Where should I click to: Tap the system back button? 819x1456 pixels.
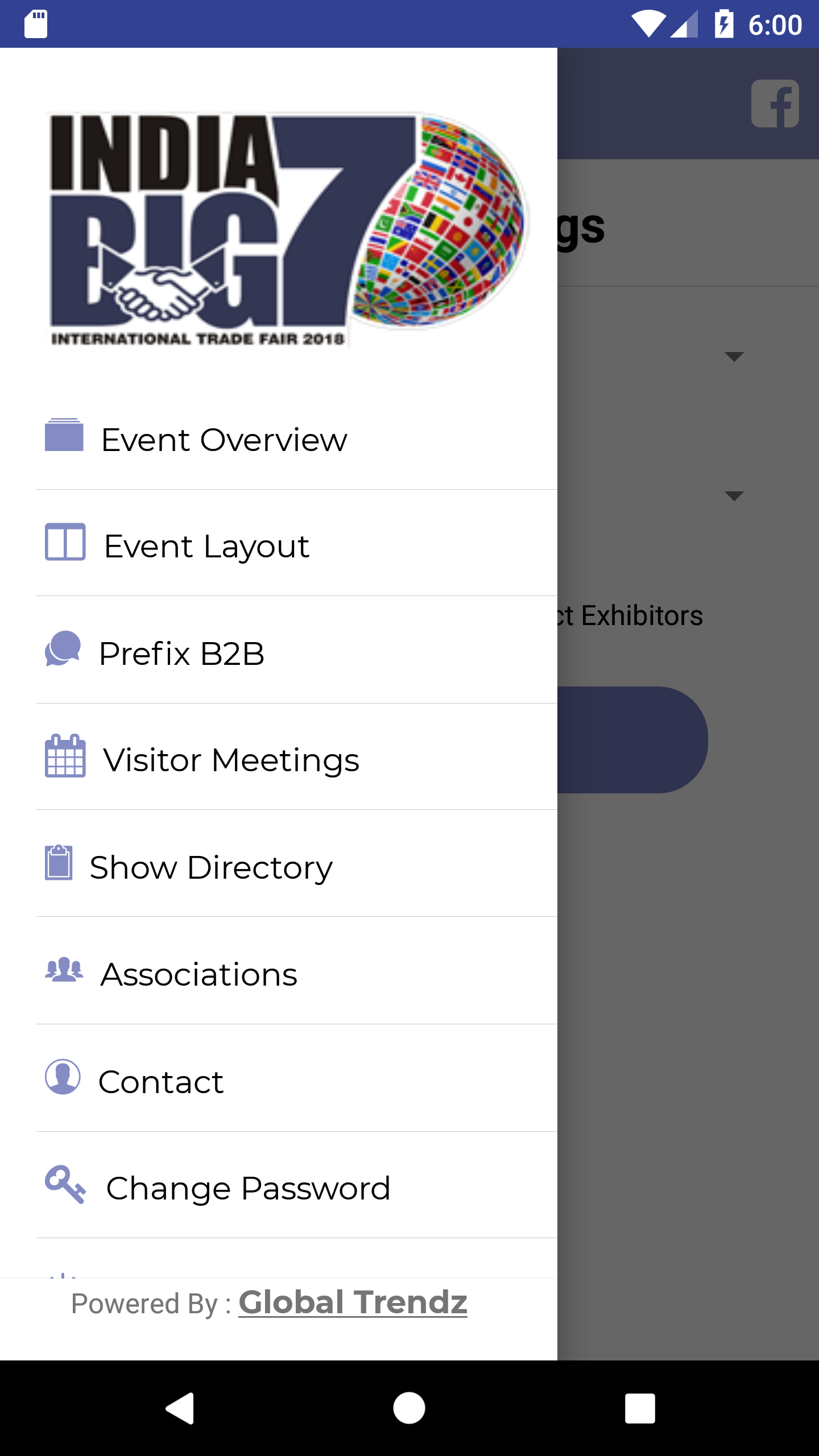pos(180,1408)
